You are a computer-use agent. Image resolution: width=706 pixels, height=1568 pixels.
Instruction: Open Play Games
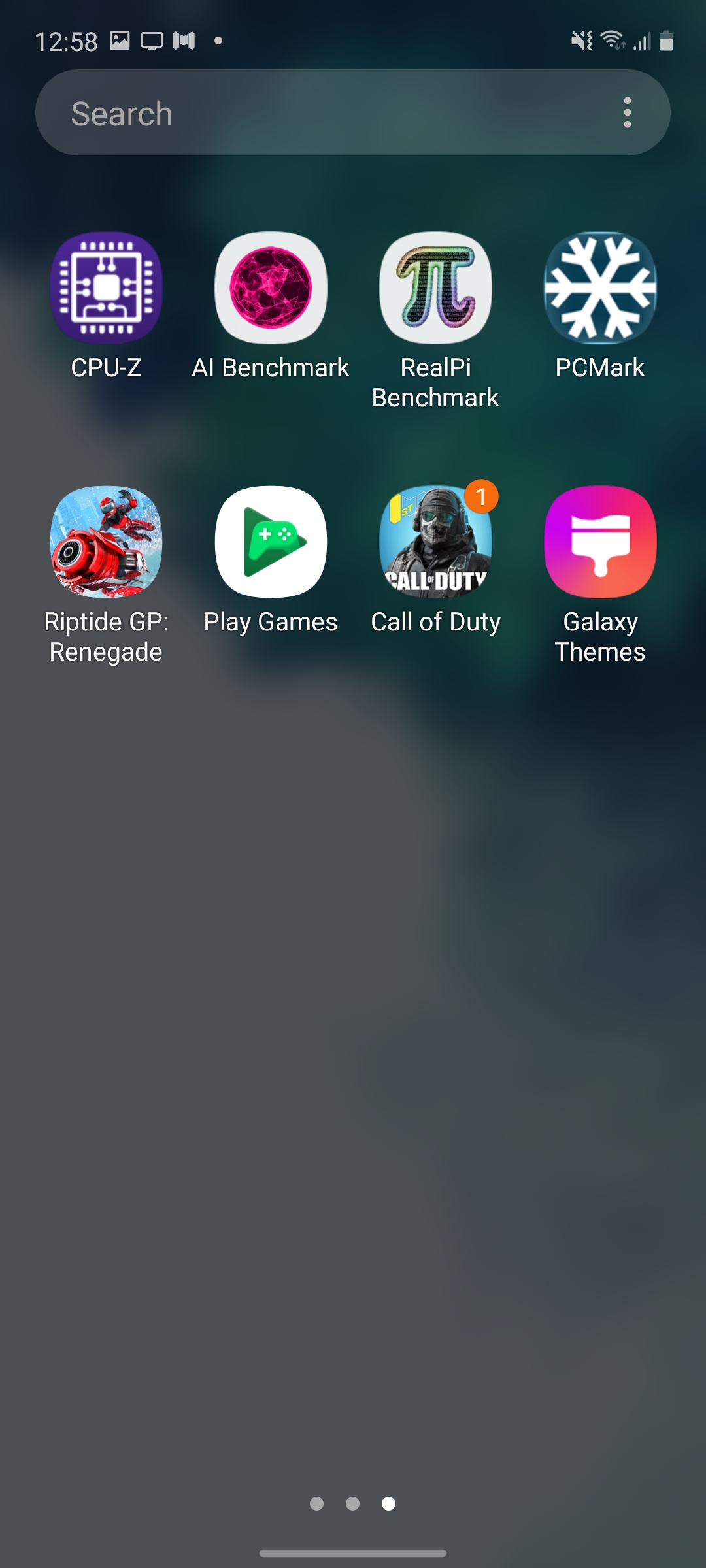point(271,542)
